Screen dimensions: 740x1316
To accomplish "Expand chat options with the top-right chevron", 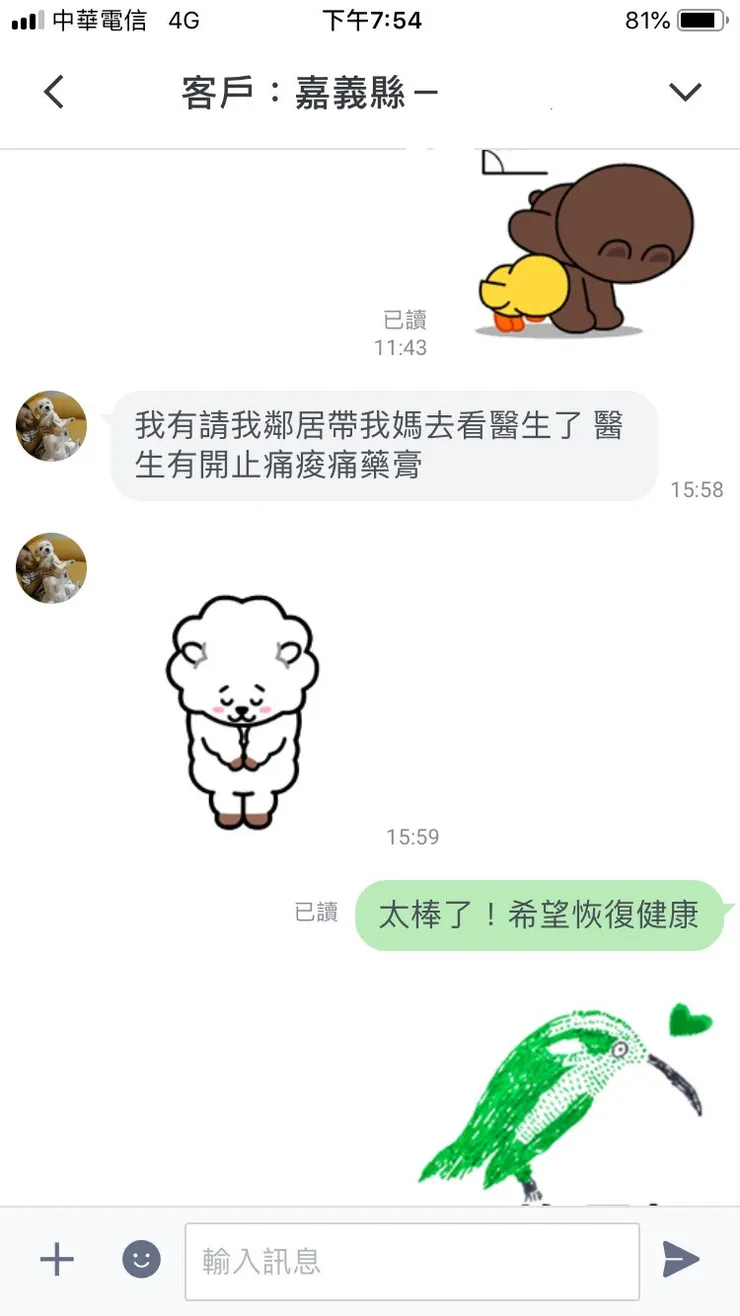I will [x=685, y=91].
